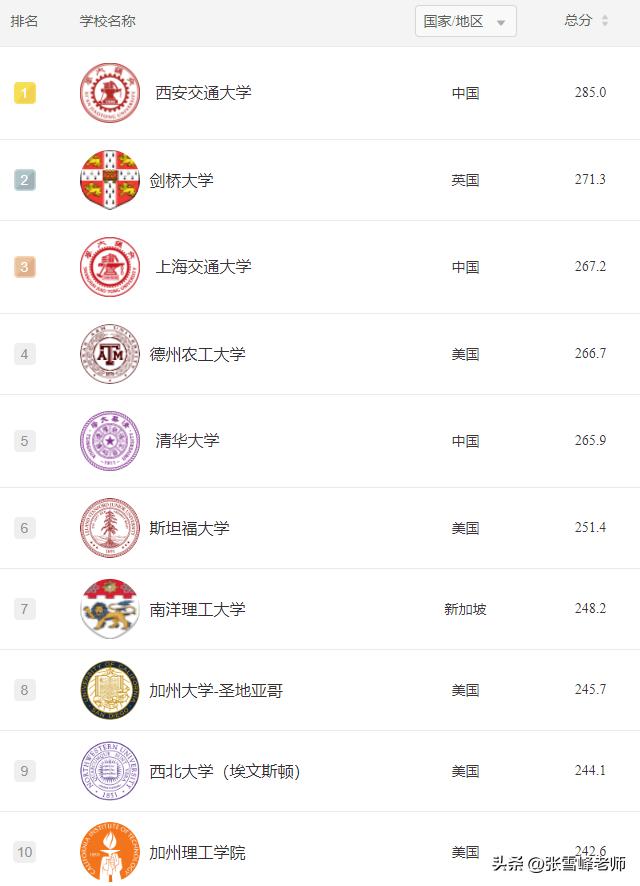Open 西北大学（埃文斯顿）entry
Viewport: 640px width, 886px height.
224,771
